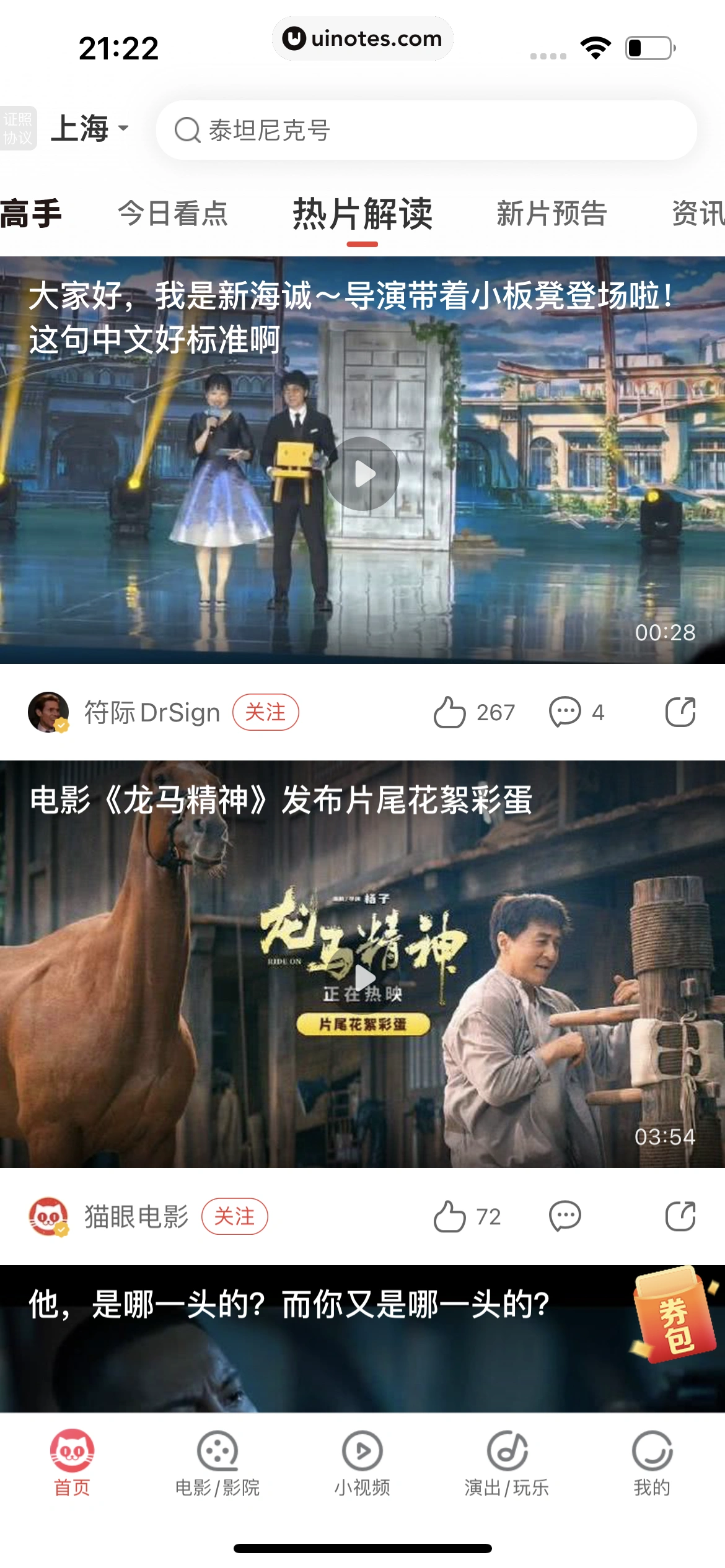Like the 猫眼电影 video
This screenshot has height=1568, width=725.
pyautogui.click(x=450, y=1216)
